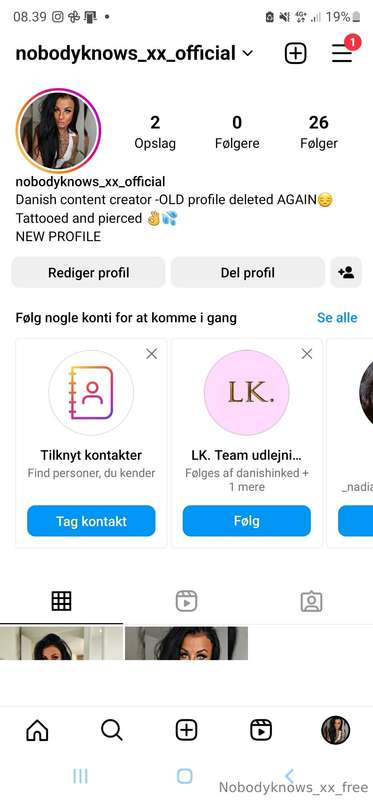
Task: Tap the system back button
Action: coord(289,777)
